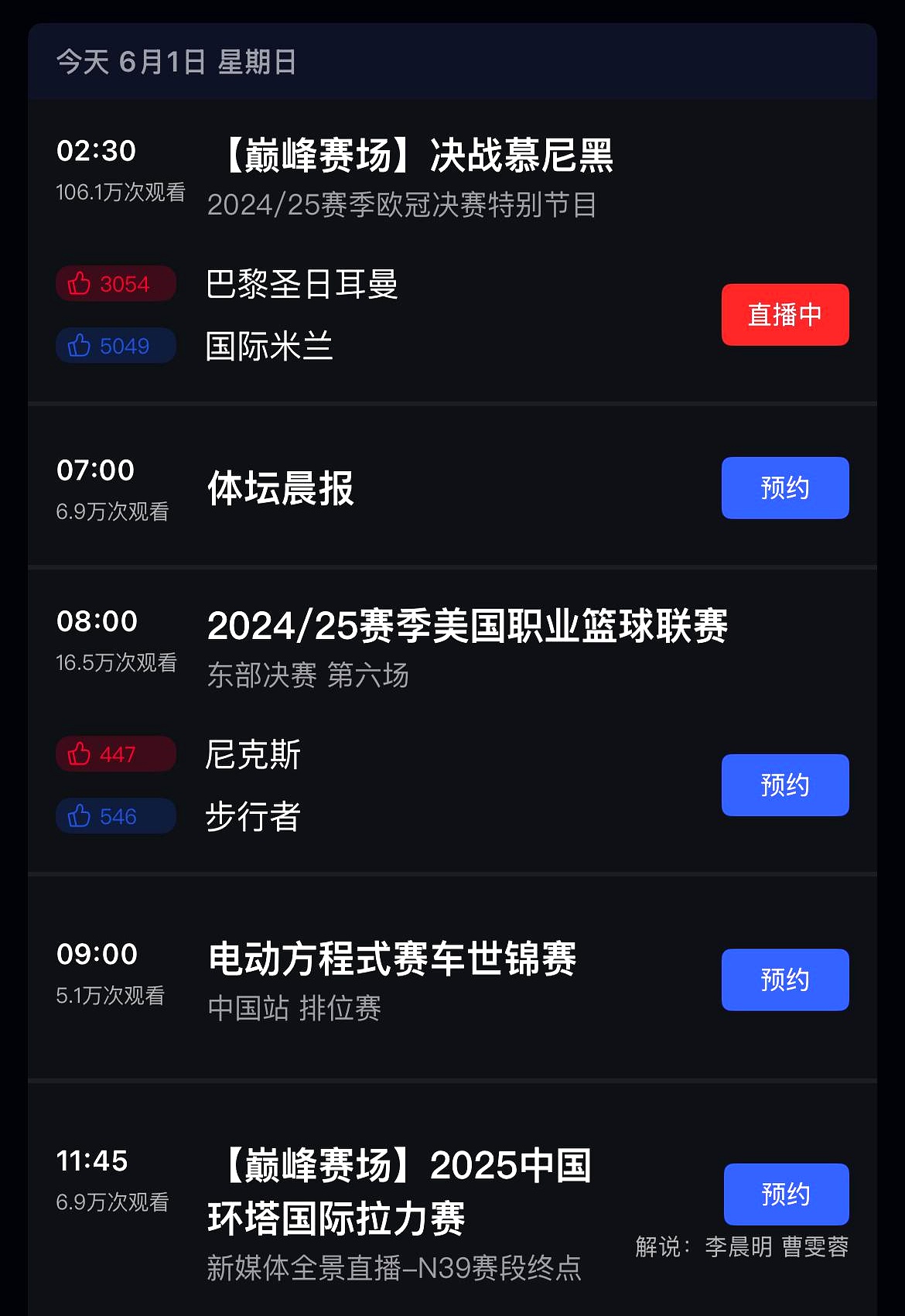Open the 直播中 live broadcast
This screenshot has height=1316, width=905.
click(x=784, y=314)
